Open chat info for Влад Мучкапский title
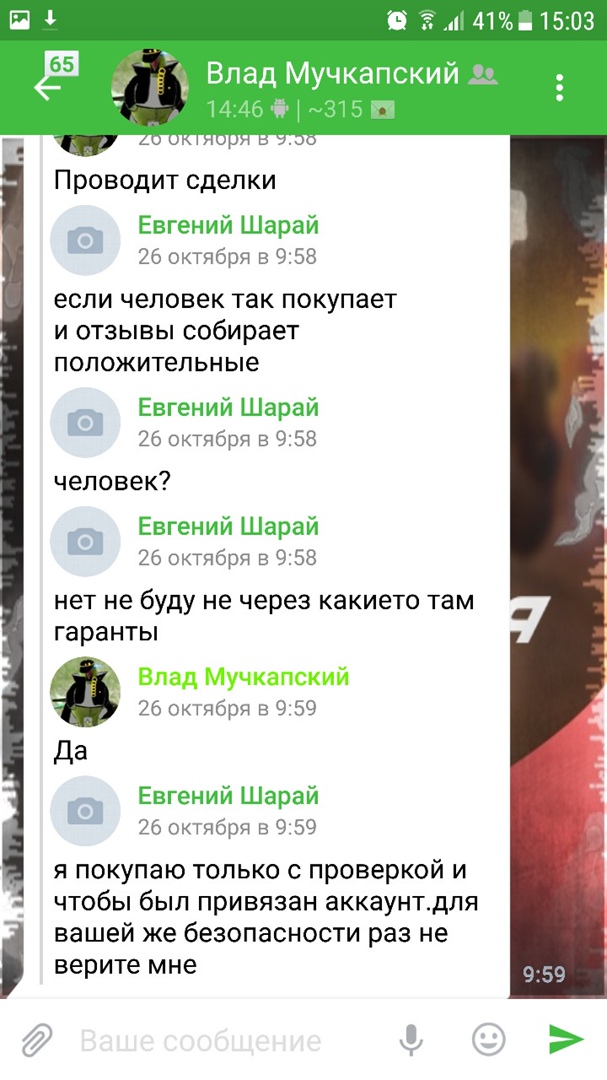 (332, 74)
